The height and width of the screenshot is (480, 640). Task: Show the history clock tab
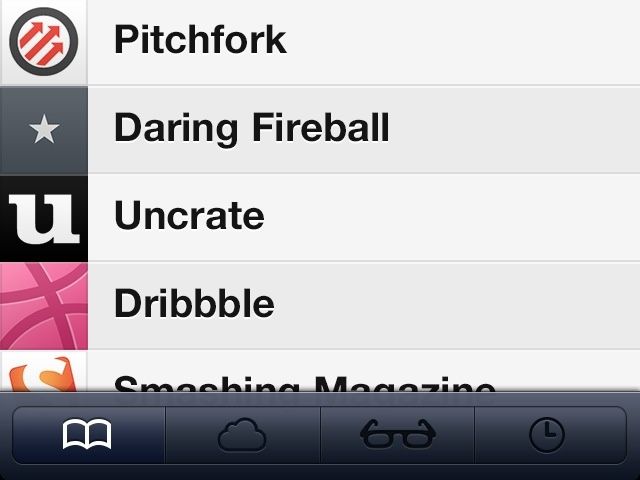[x=548, y=435]
